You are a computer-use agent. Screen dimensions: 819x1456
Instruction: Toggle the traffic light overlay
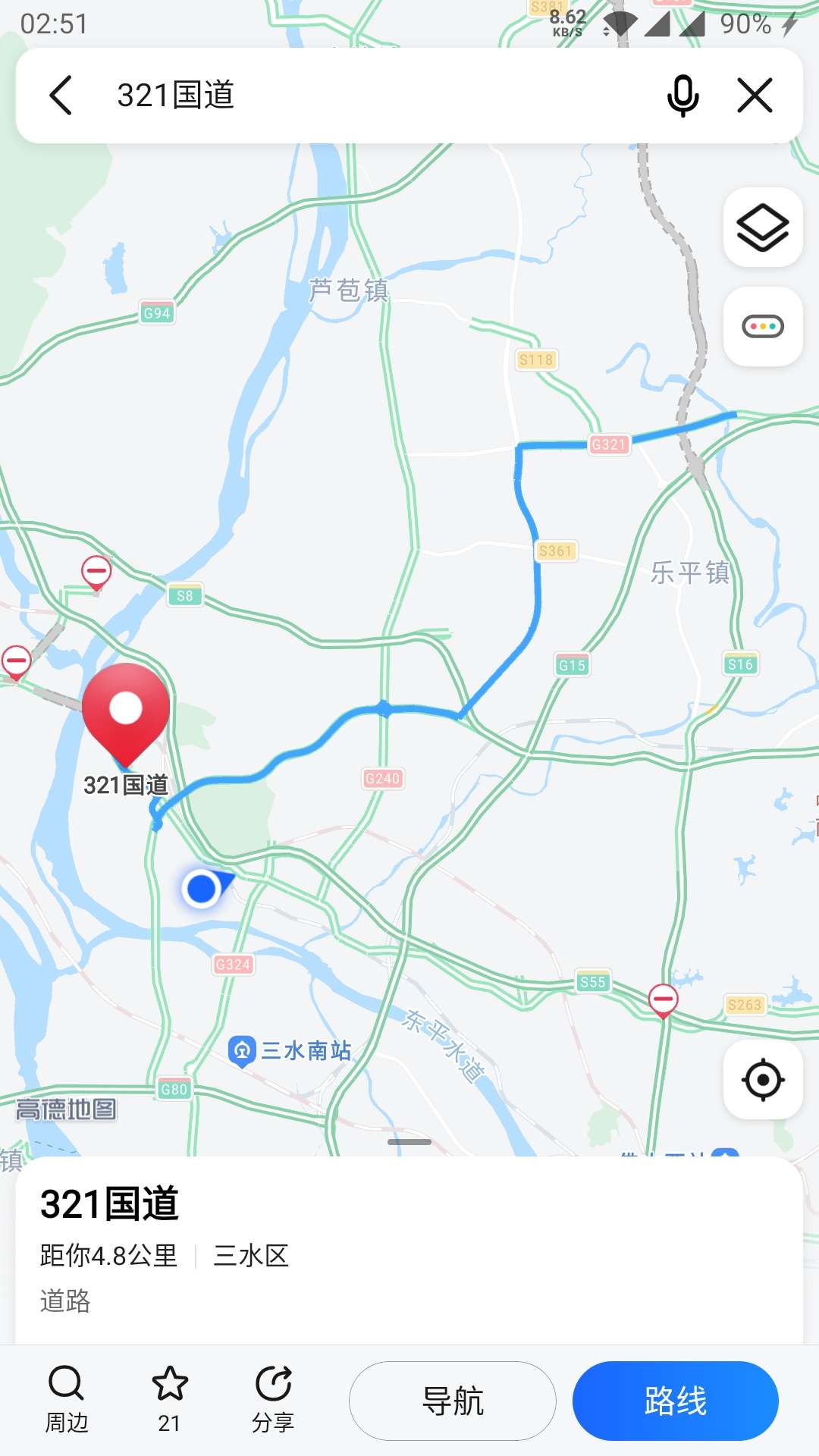763,327
